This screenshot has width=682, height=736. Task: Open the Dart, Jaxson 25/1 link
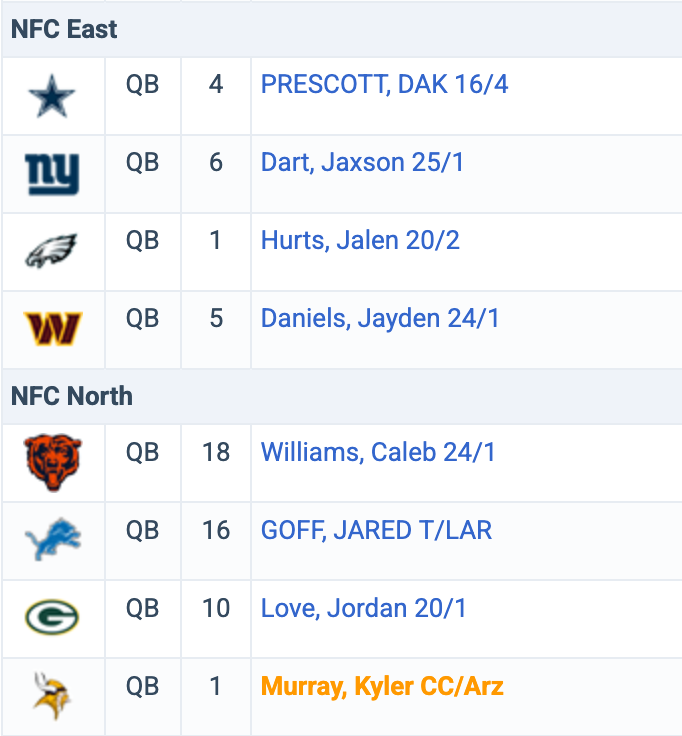[x=362, y=163]
